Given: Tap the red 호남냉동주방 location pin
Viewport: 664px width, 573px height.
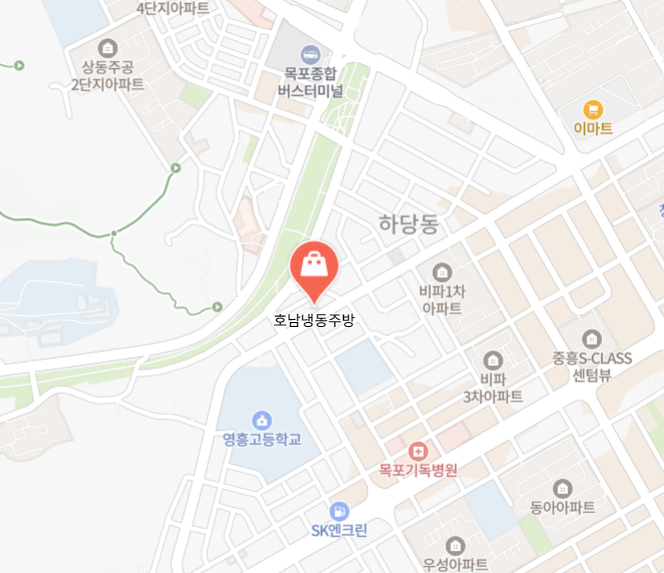Looking at the screenshot, I should [314, 267].
